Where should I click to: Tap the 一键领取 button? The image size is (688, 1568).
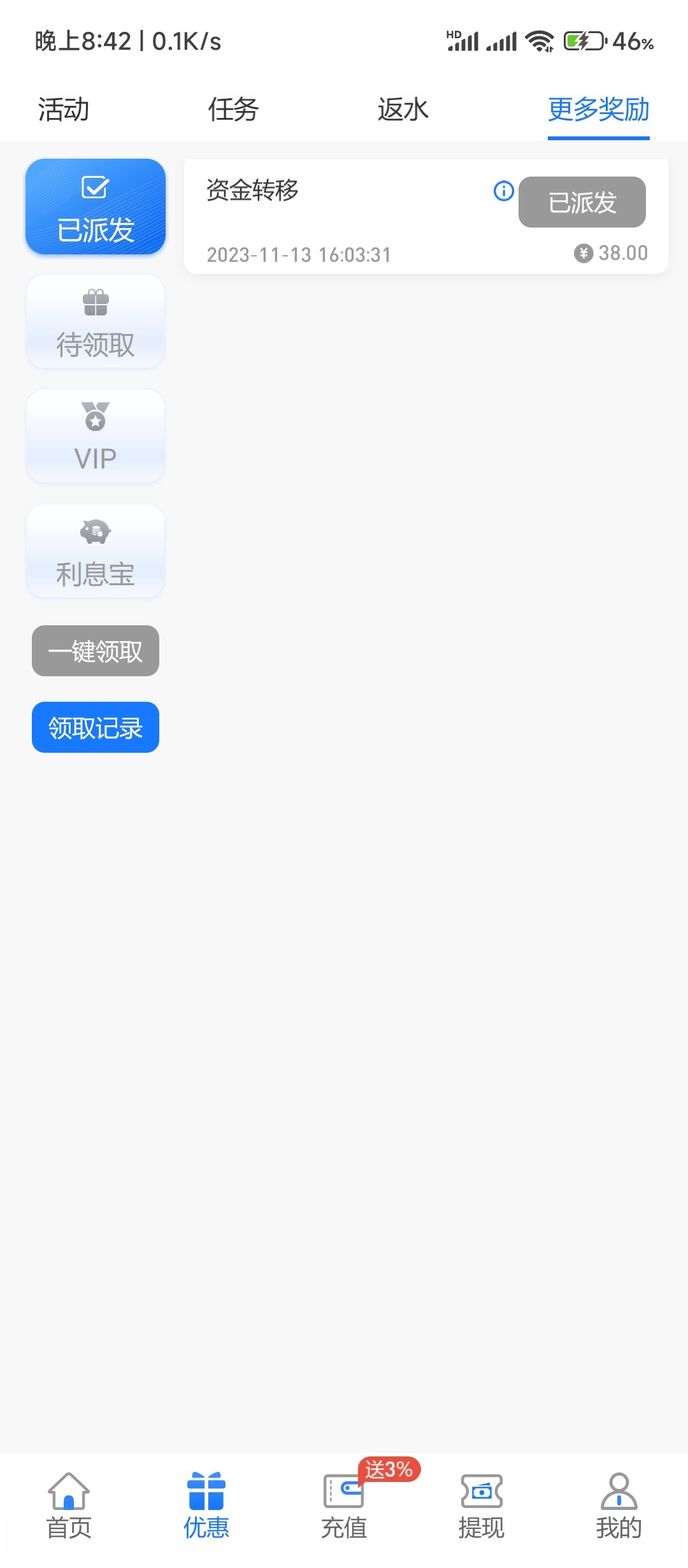coord(96,651)
